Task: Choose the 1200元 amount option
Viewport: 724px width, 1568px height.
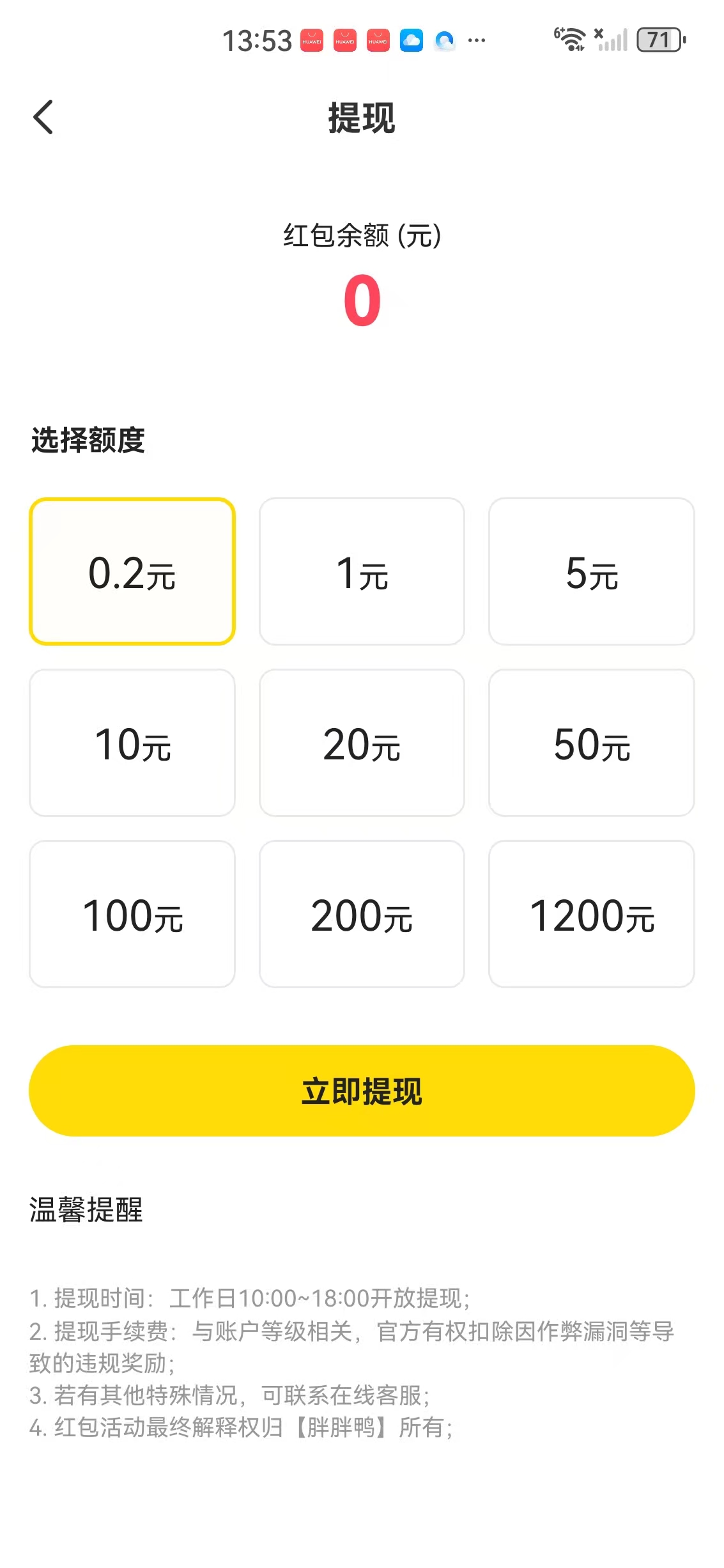Action: (x=591, y=915)
